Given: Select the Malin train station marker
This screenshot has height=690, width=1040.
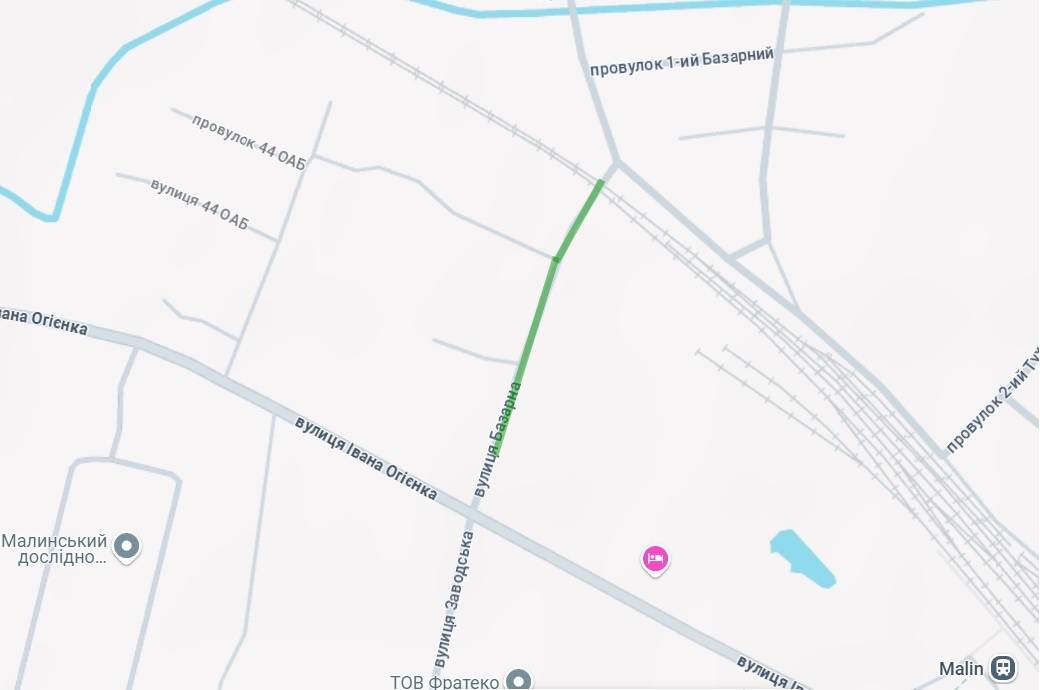Looking at the screenshot, I should 1003,667.
